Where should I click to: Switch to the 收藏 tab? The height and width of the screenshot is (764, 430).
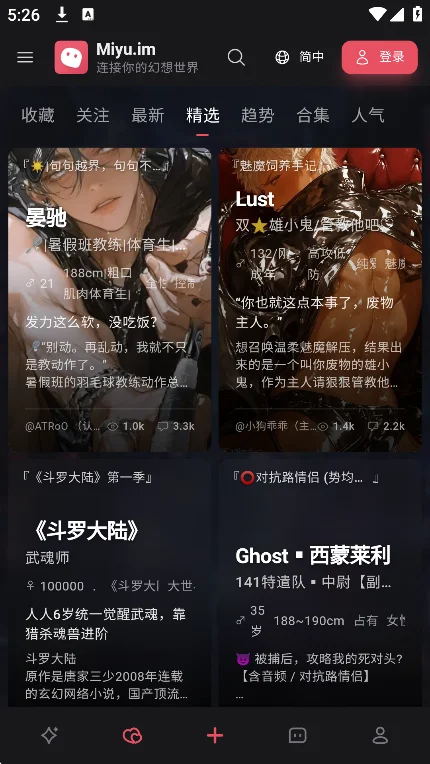pos(38,115)
